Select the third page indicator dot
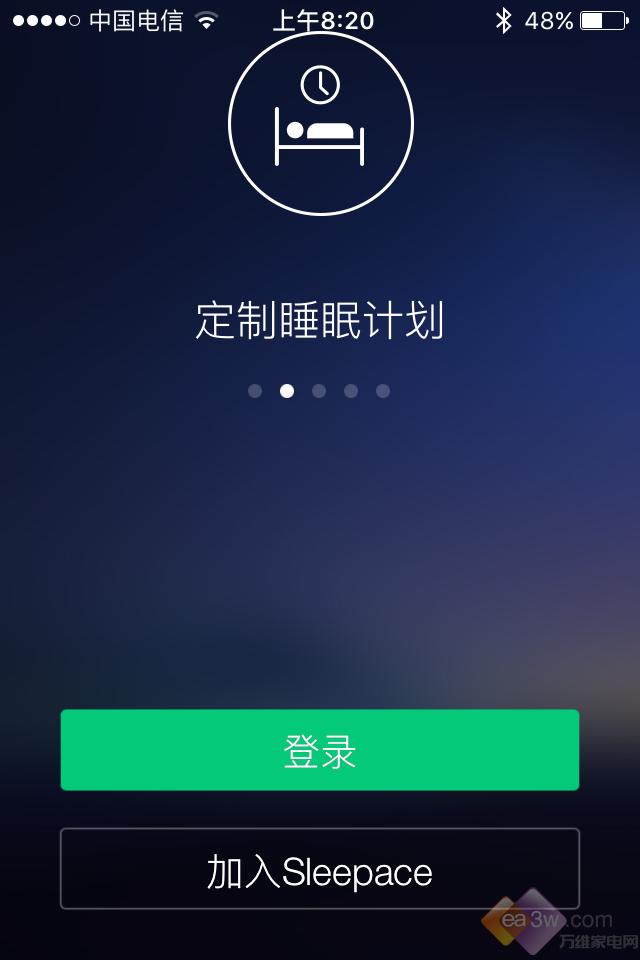This screenshot has height=960, width=640. pos(319,391)
